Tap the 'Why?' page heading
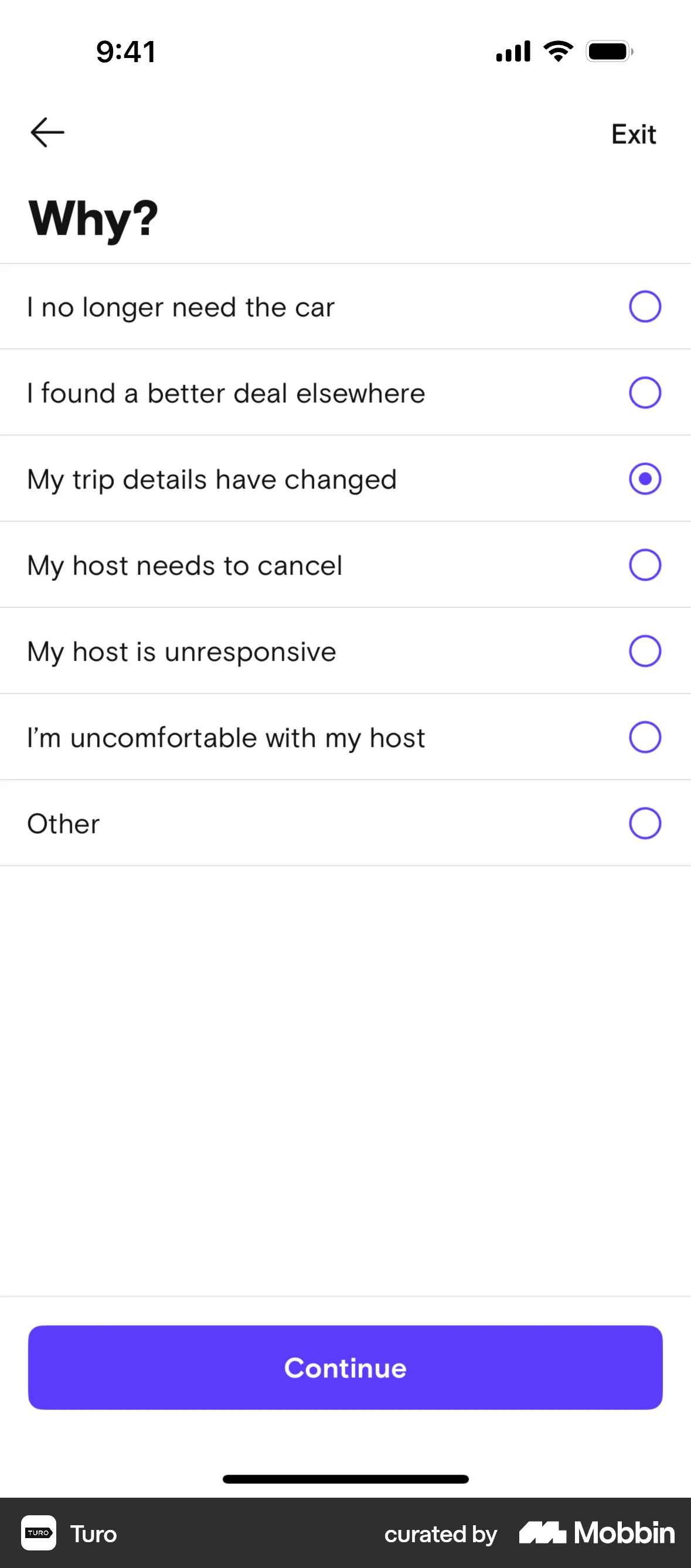 [x=93, y=218]
